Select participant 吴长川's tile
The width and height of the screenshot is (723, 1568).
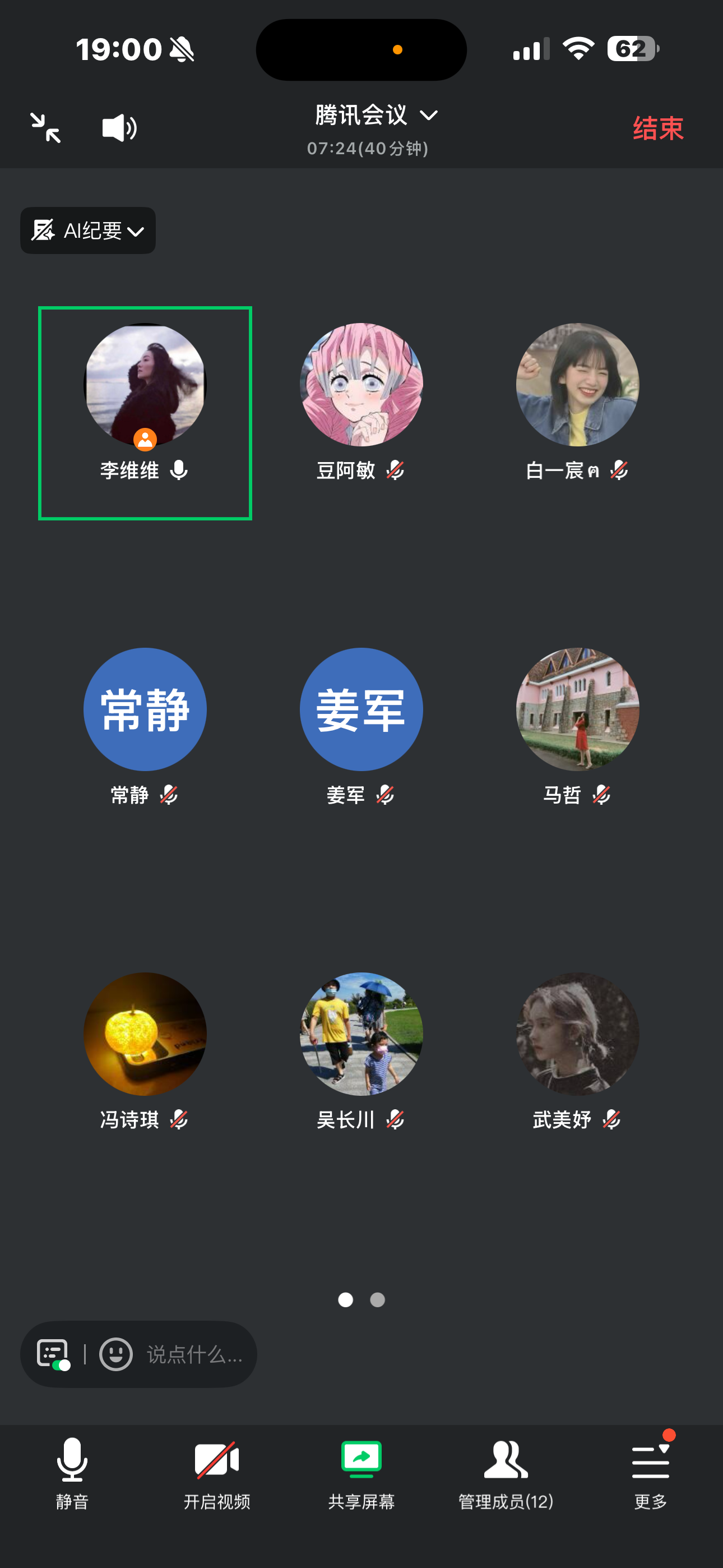(361, 1050)
